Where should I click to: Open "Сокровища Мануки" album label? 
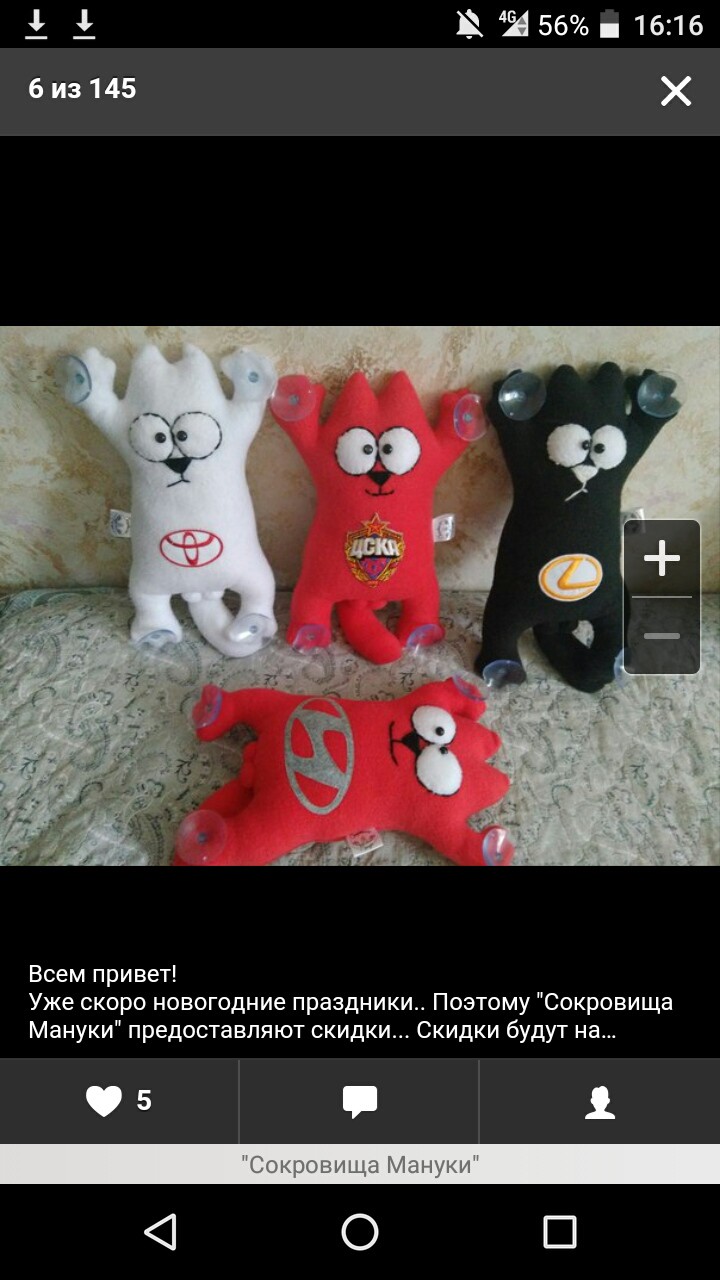(360, 1165)
